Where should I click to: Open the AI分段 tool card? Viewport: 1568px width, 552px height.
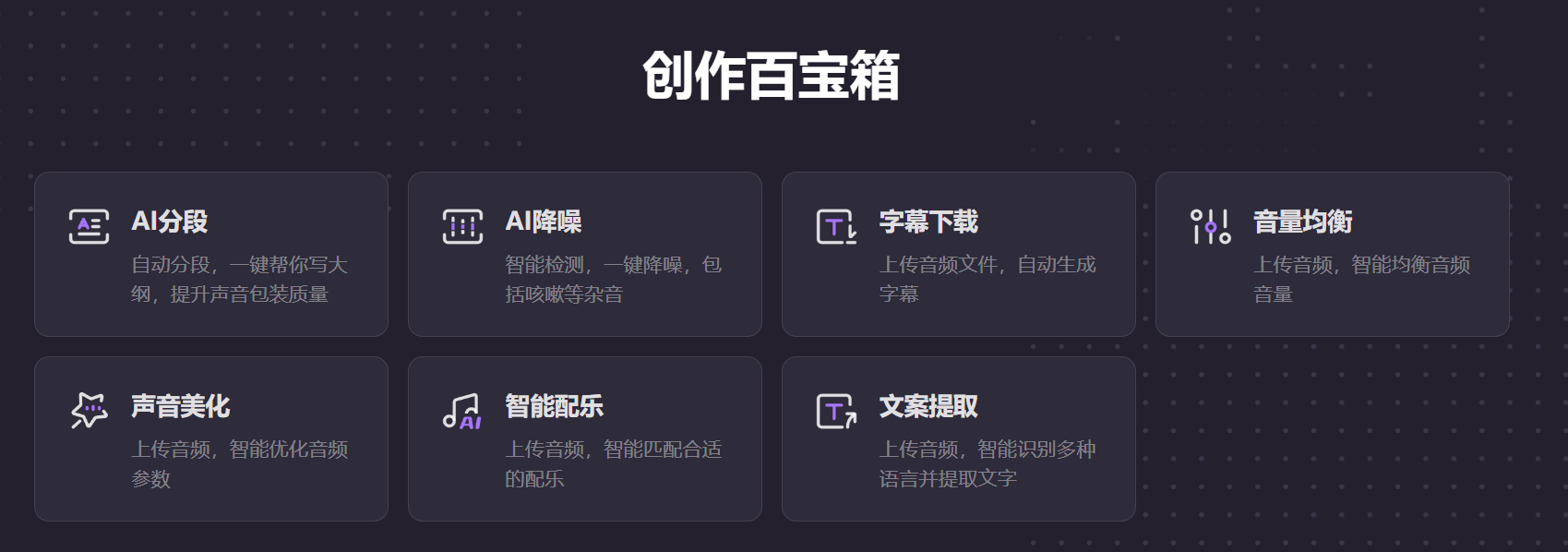tap(210, 254)
